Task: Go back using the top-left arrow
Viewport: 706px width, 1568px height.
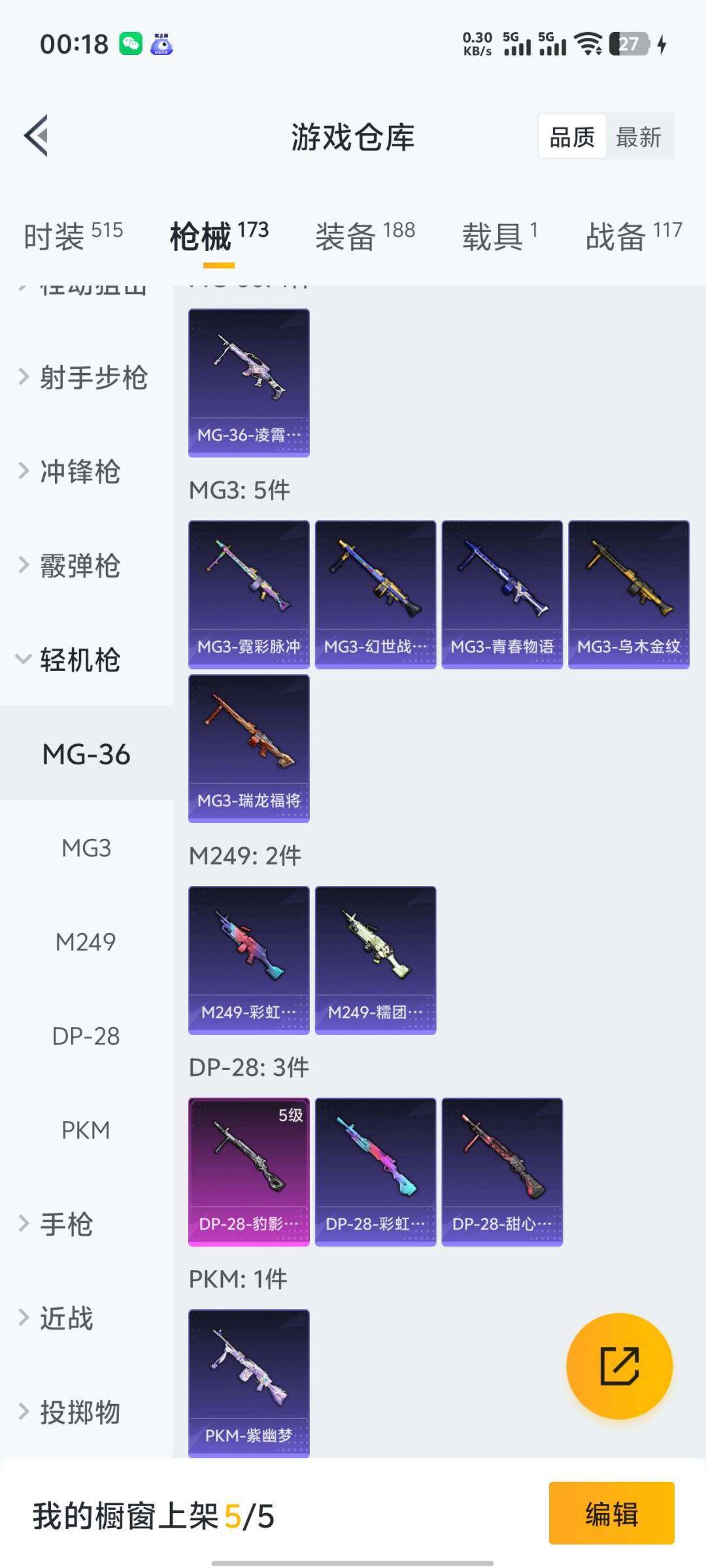Action: [37, 136]
